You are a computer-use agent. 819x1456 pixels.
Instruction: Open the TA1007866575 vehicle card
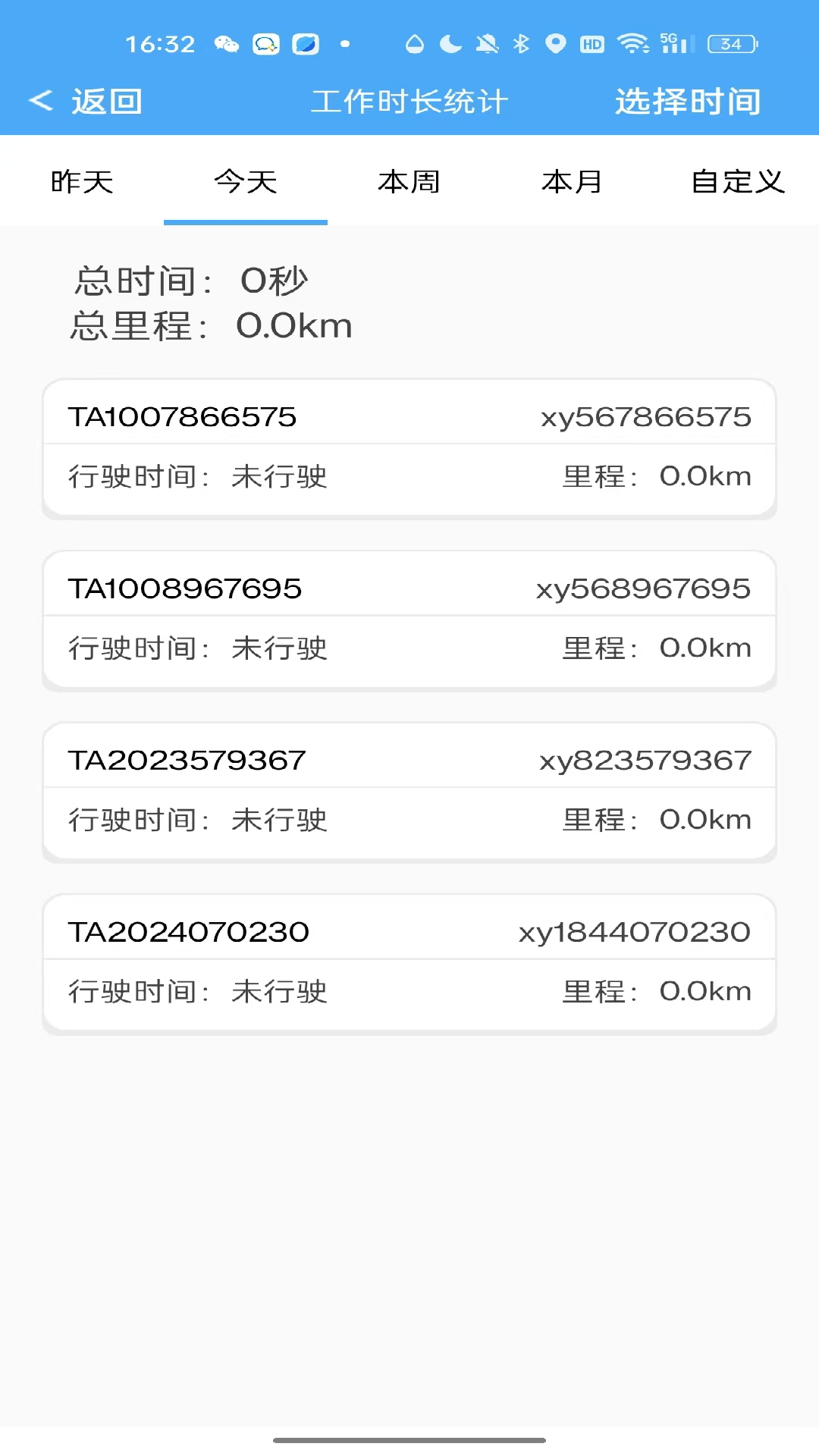[409, 449]
